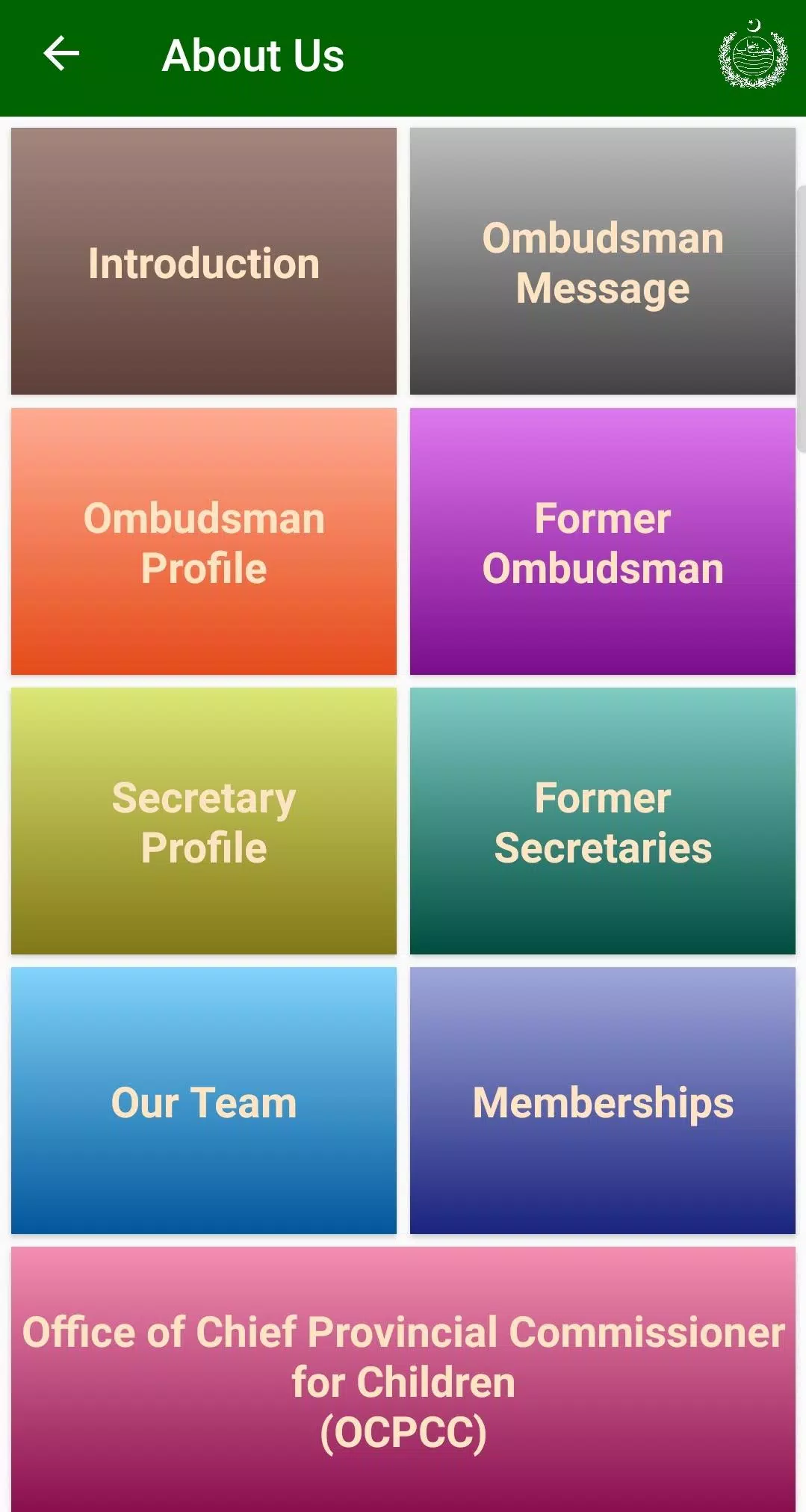
Task: Open the Secretary Profile tile
Action: tap(204, 821)
